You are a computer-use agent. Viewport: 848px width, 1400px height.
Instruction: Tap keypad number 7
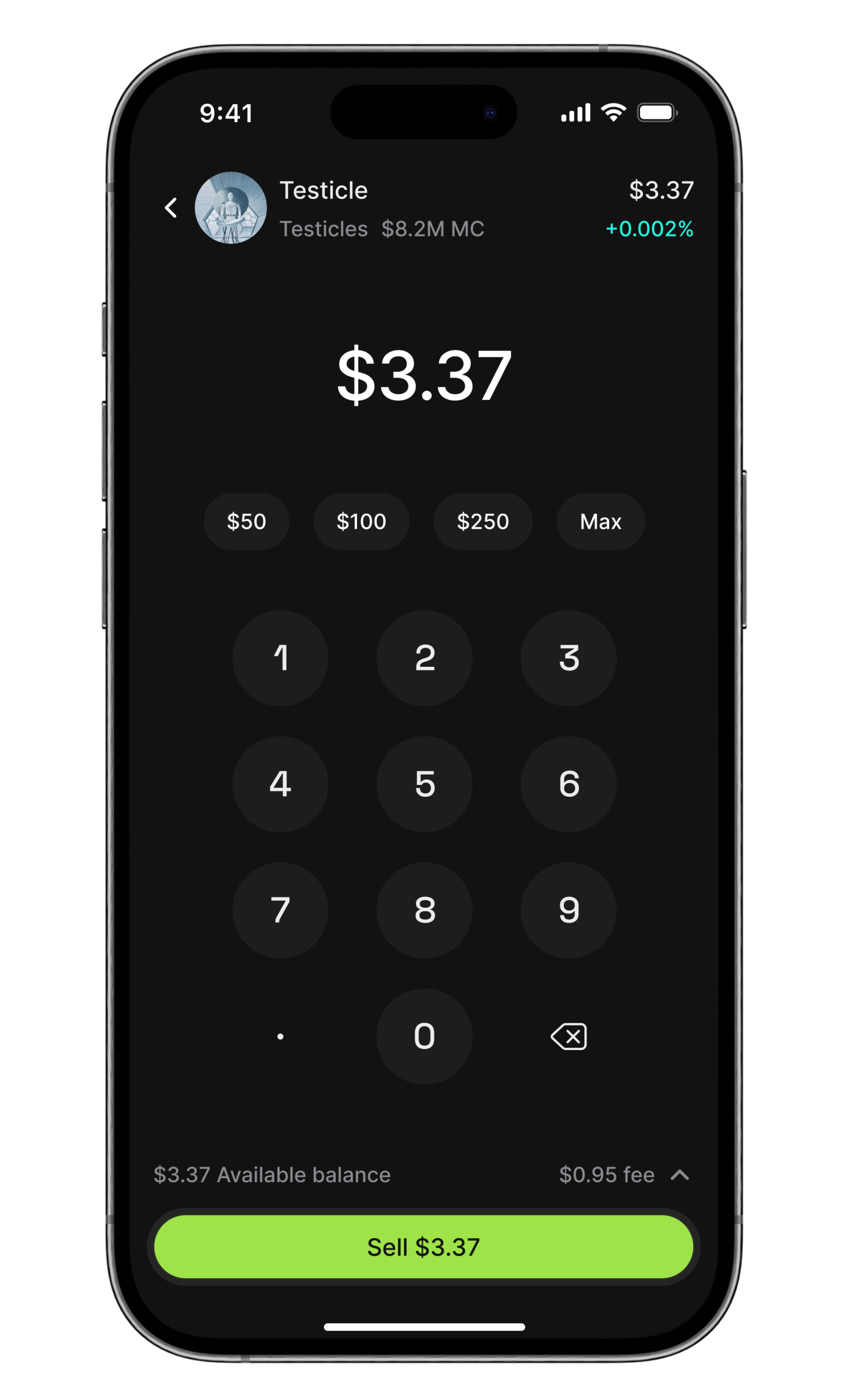click(280, 910)
